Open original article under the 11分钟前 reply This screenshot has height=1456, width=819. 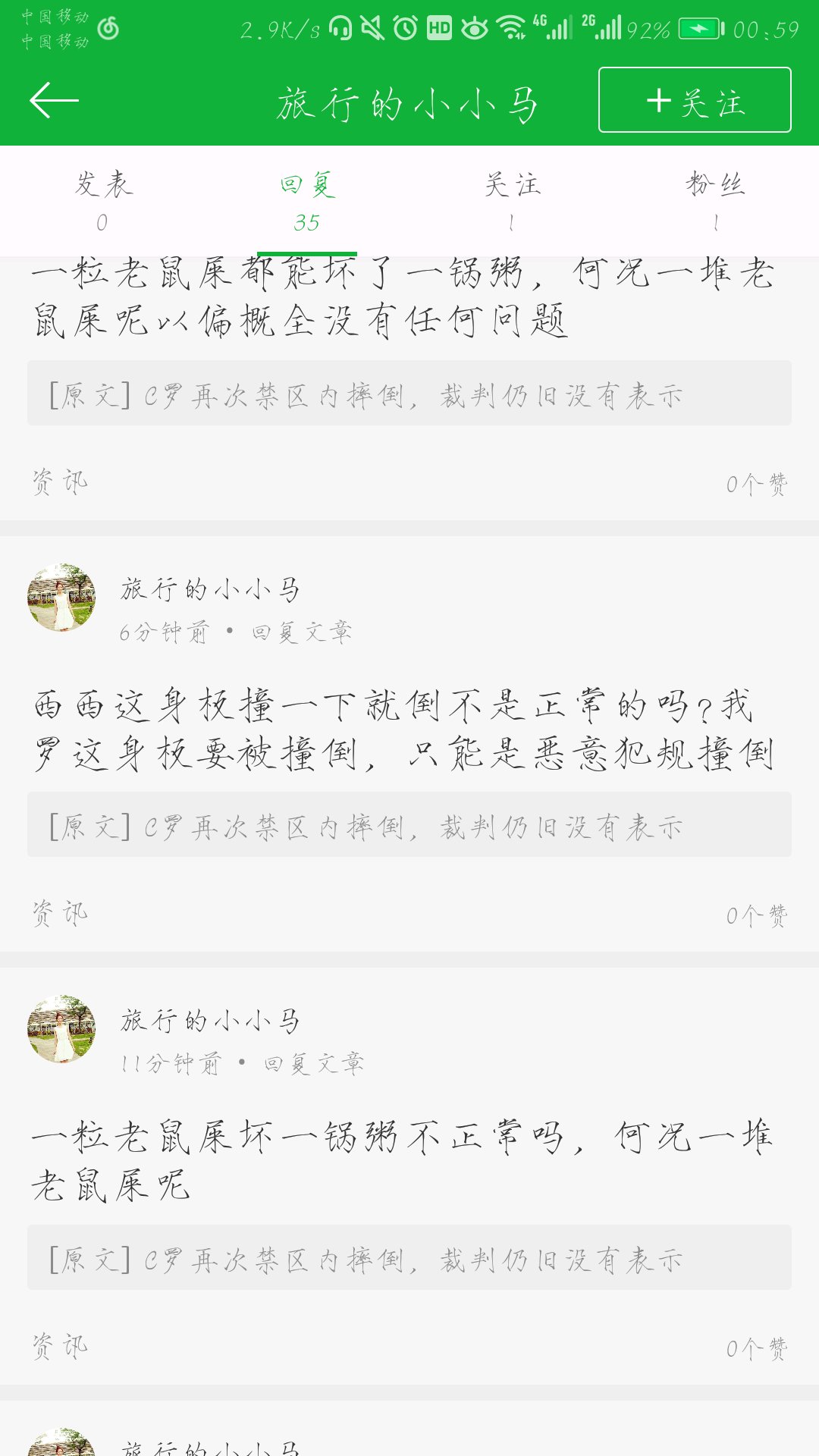pyautogui.click(x=409, y=1257)
